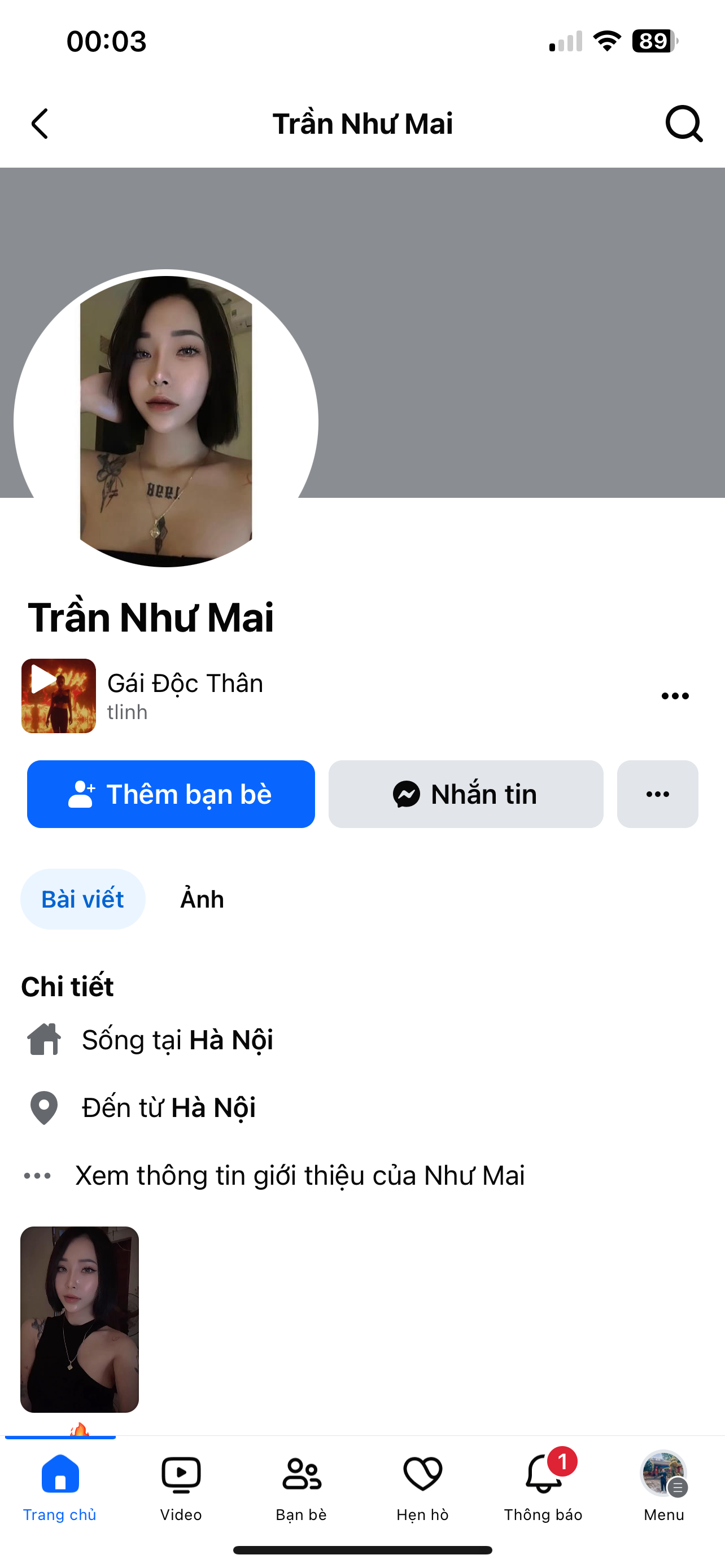Play the song Gái Độc Thân
Screen dimensions: 725x1568
coord(58,696)
